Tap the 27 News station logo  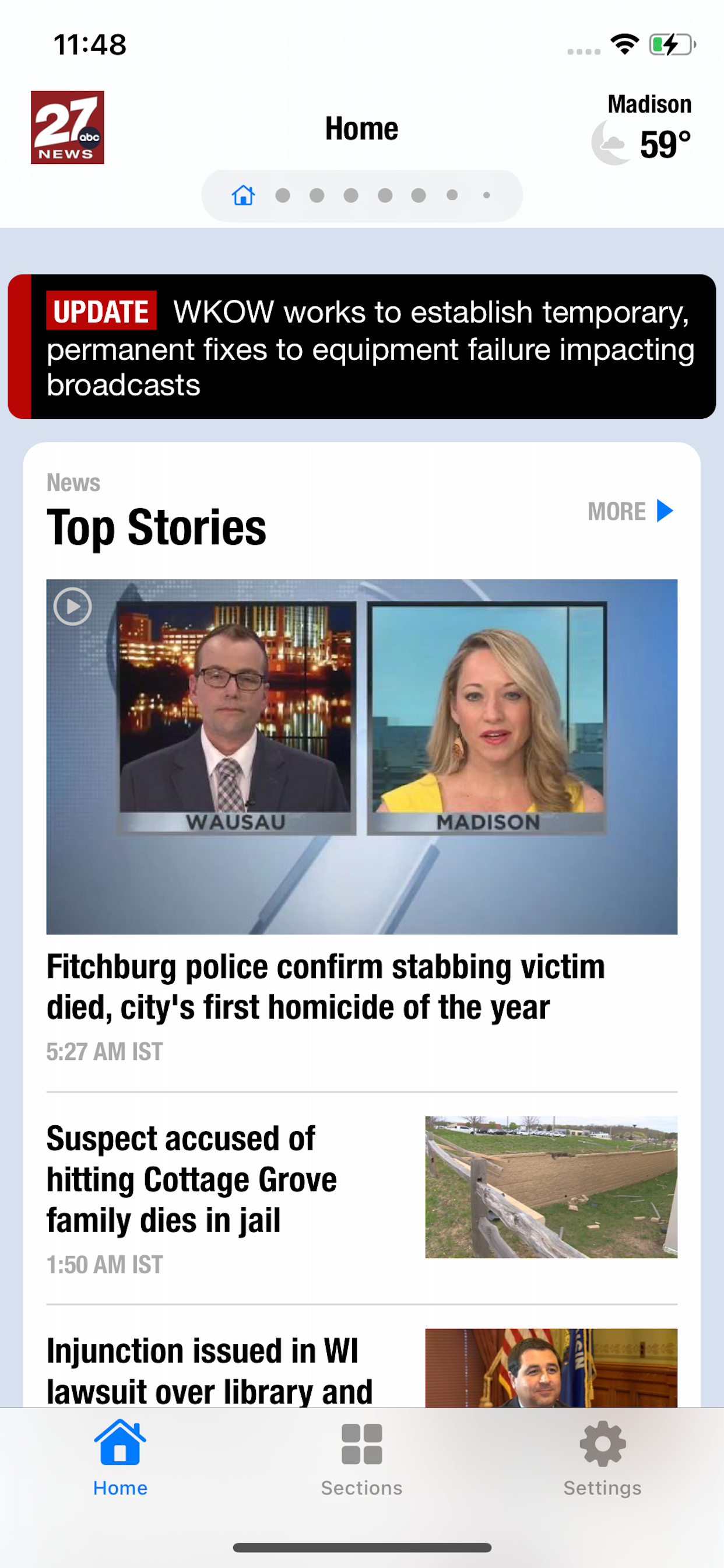point(67,127)
